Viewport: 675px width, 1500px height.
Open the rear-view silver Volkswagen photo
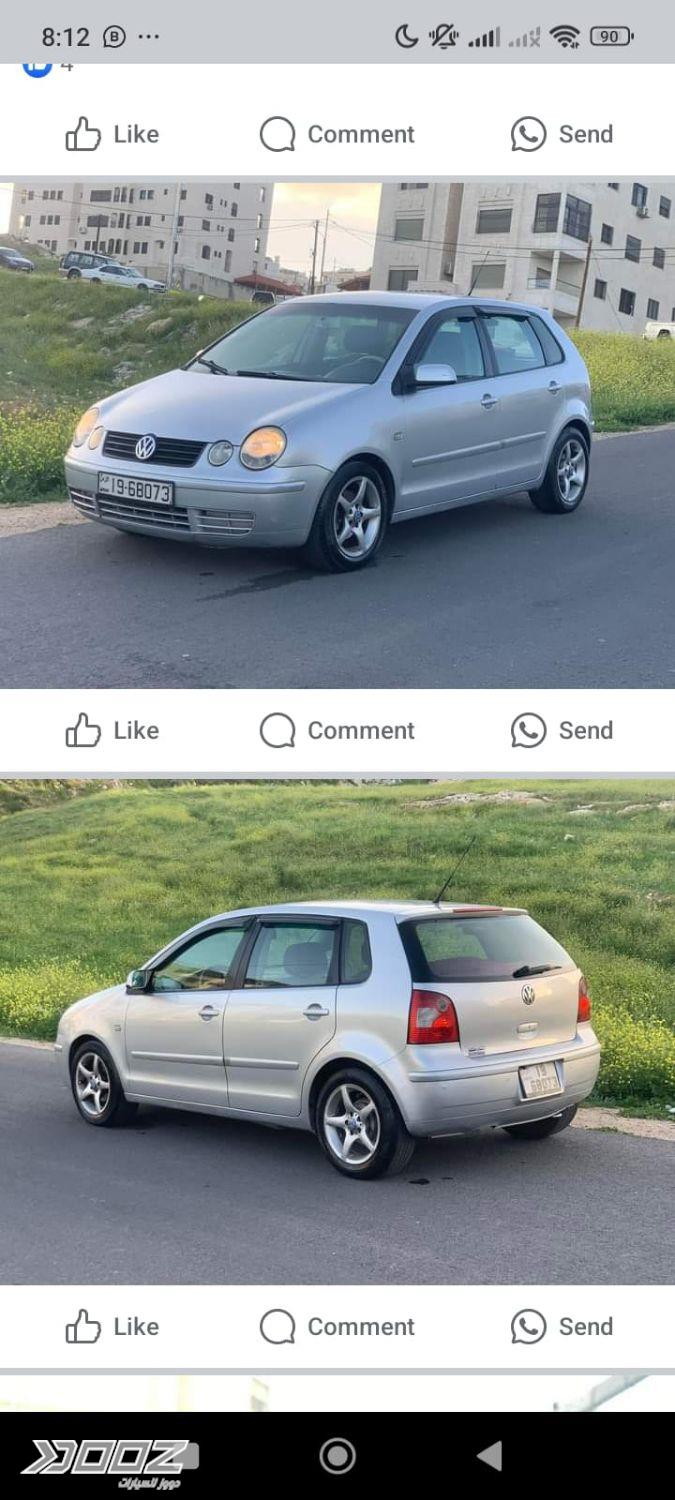337,1031
